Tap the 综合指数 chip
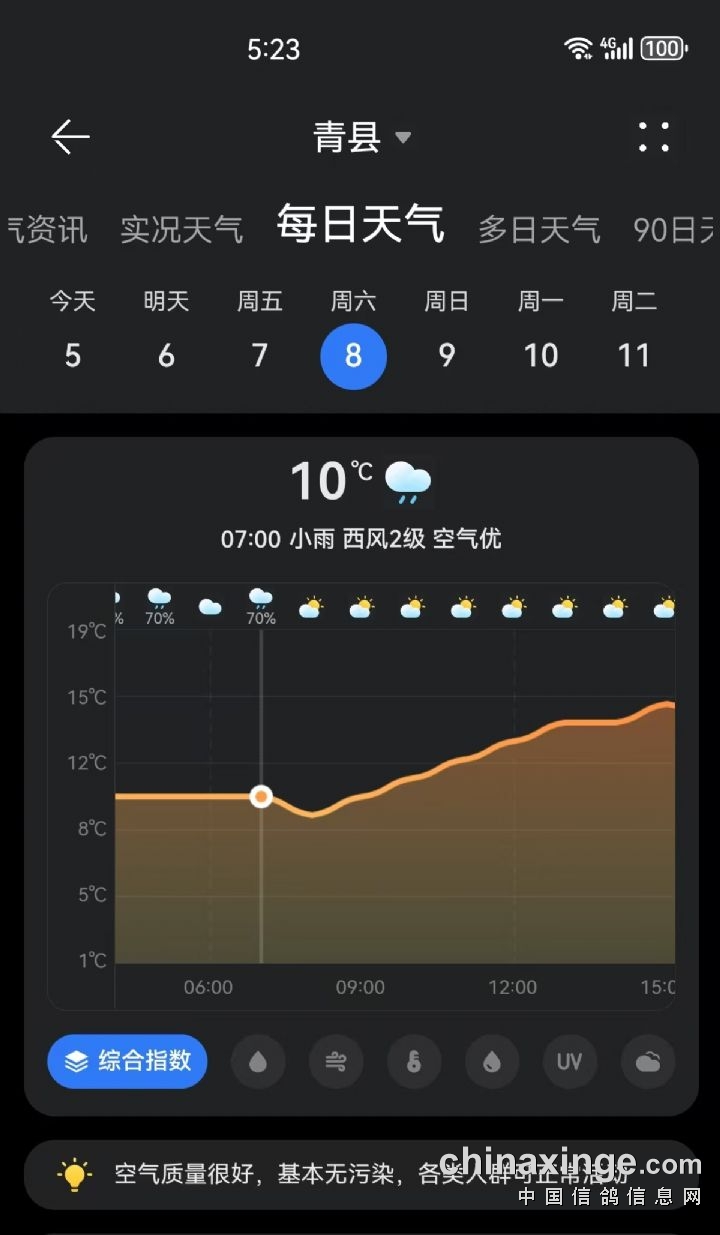 (127, 1061)
